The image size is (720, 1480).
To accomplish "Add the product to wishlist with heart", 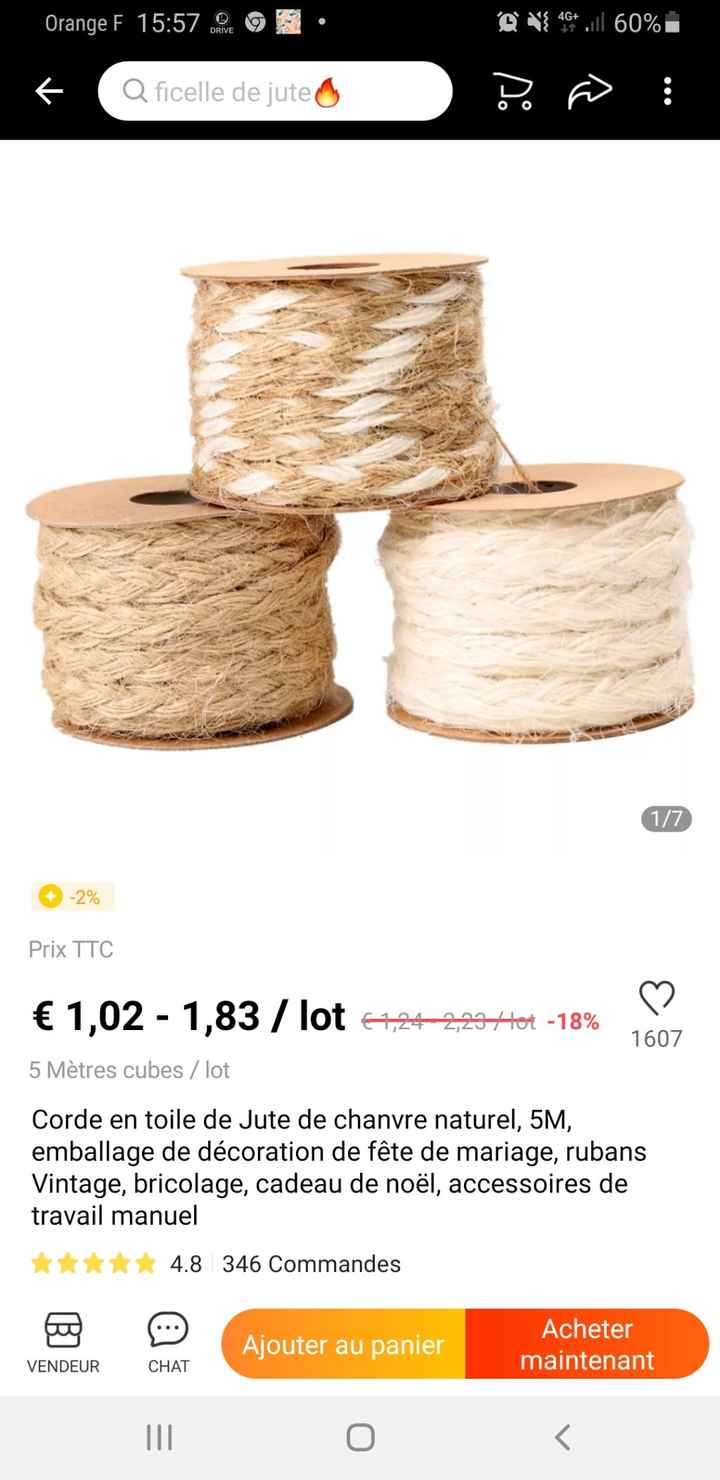I will tap(656, 998).
